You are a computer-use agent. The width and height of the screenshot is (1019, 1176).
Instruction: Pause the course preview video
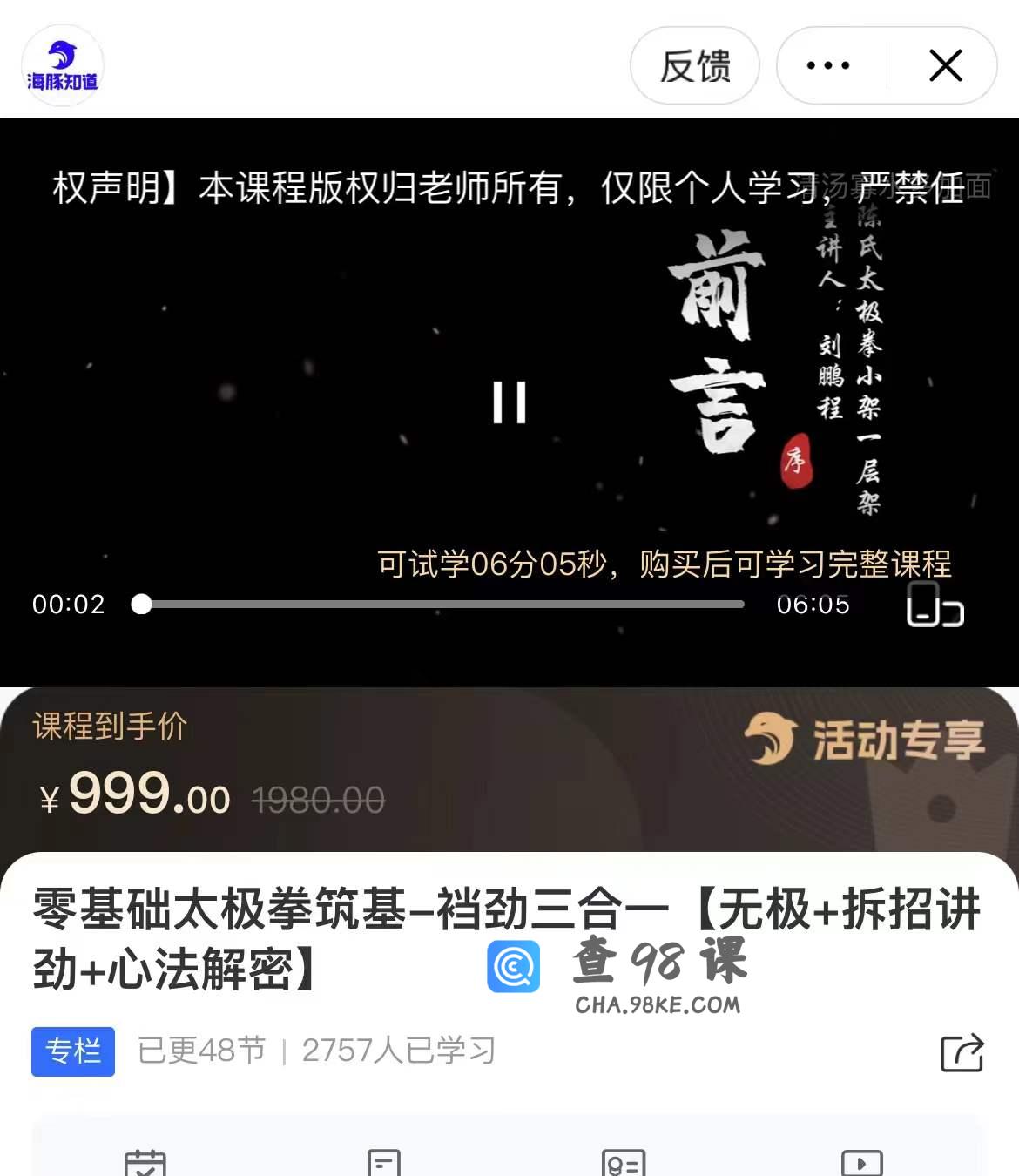point(509,402)
